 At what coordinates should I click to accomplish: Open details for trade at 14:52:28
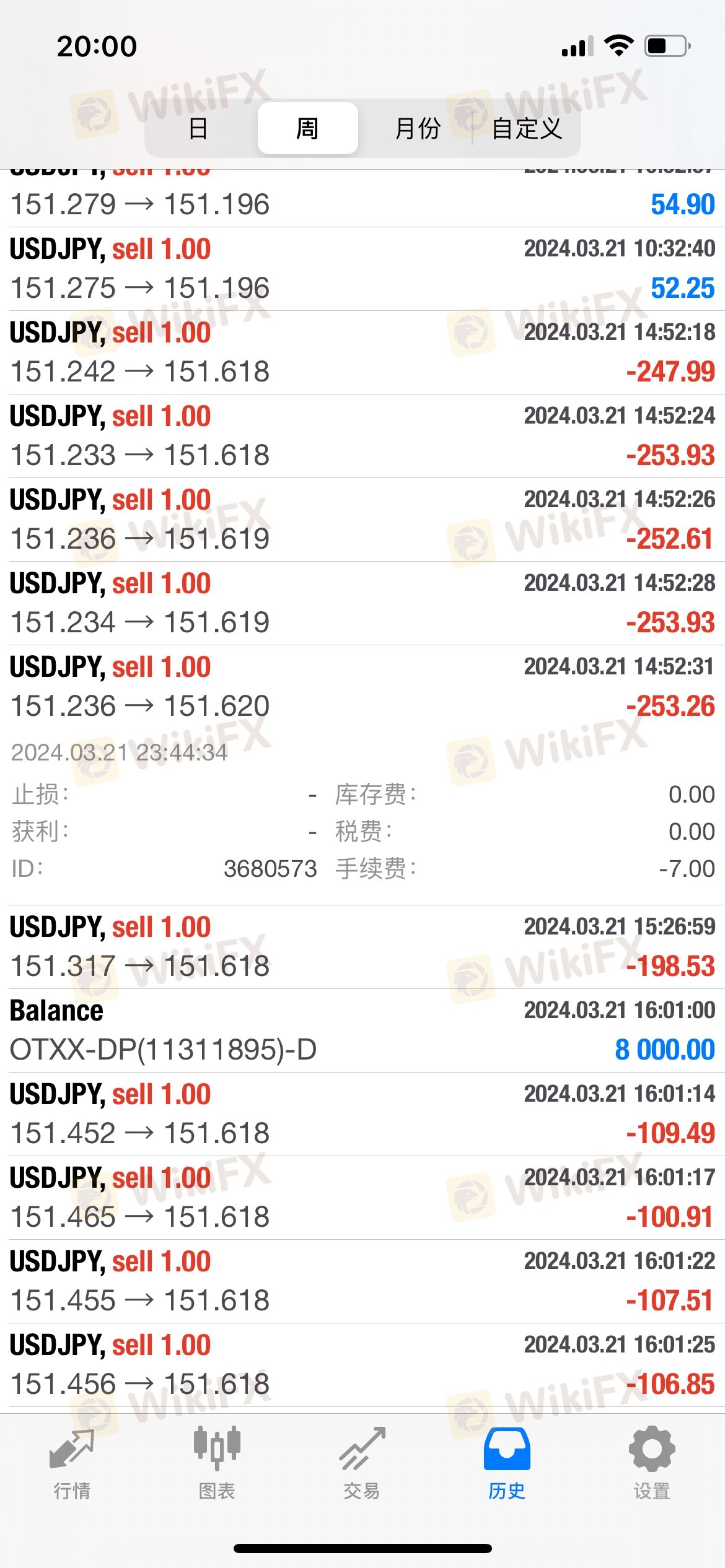362,603
